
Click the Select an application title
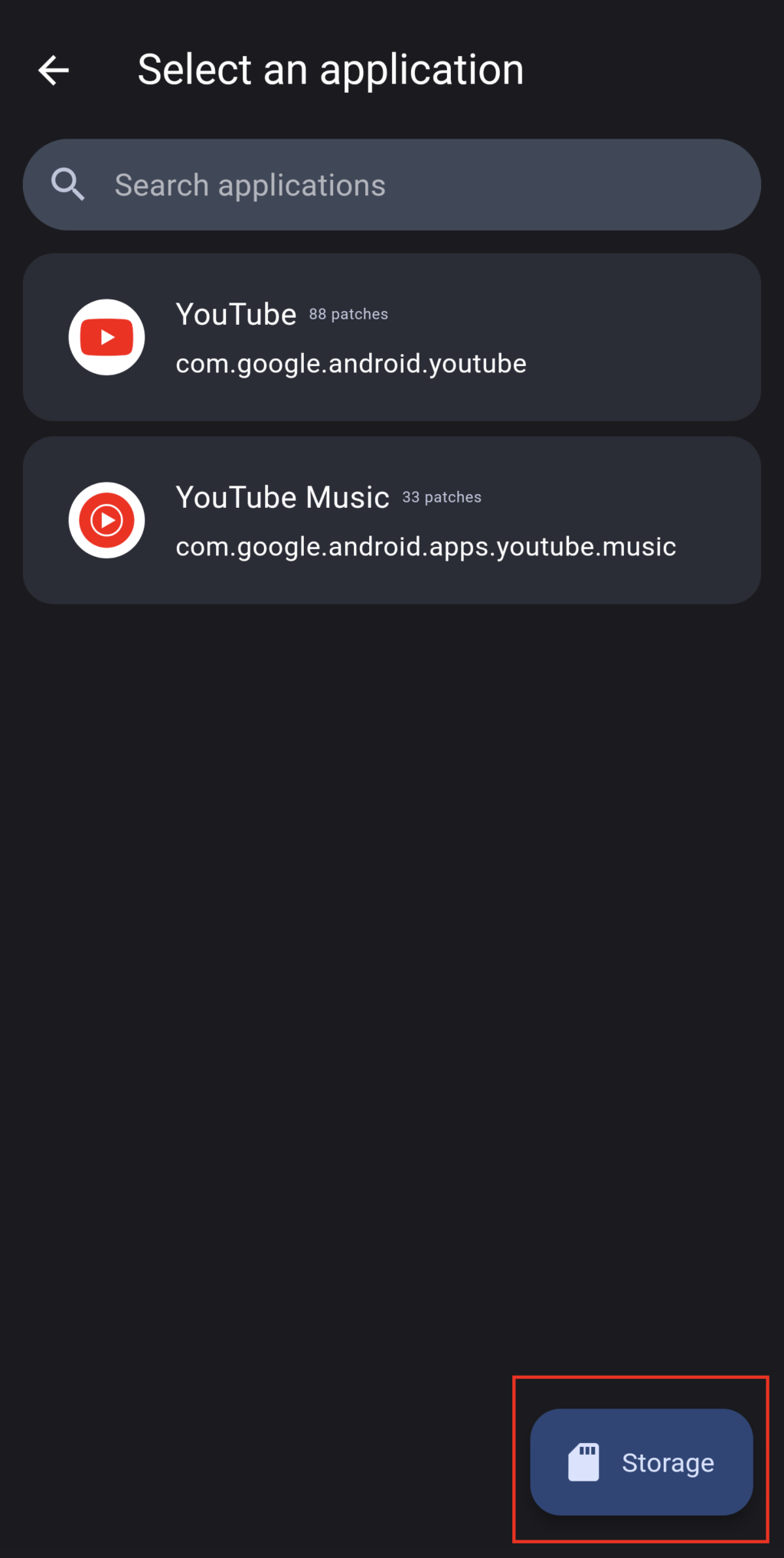tap(330, 69)
